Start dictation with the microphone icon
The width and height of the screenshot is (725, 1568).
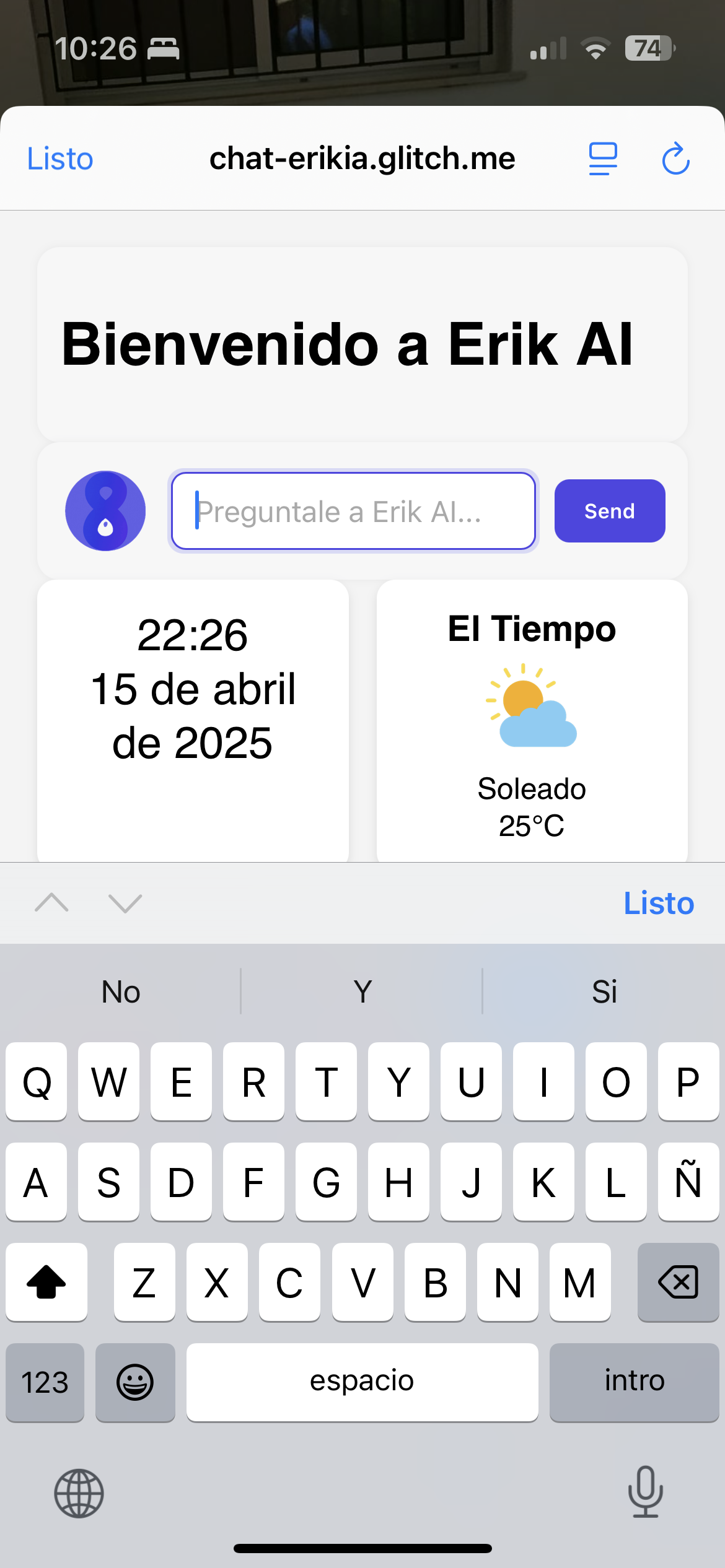(645, 1492)
